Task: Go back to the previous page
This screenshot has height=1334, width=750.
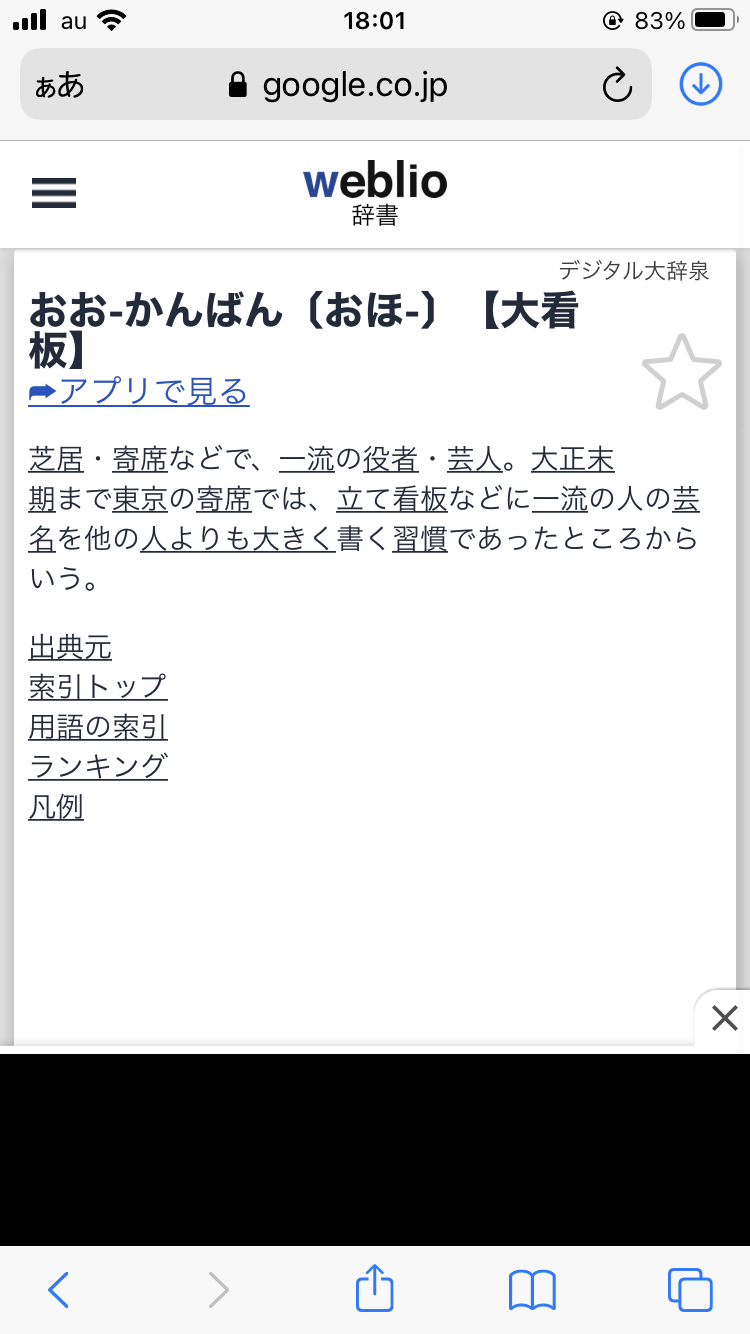Action: tap(59, 1289)
